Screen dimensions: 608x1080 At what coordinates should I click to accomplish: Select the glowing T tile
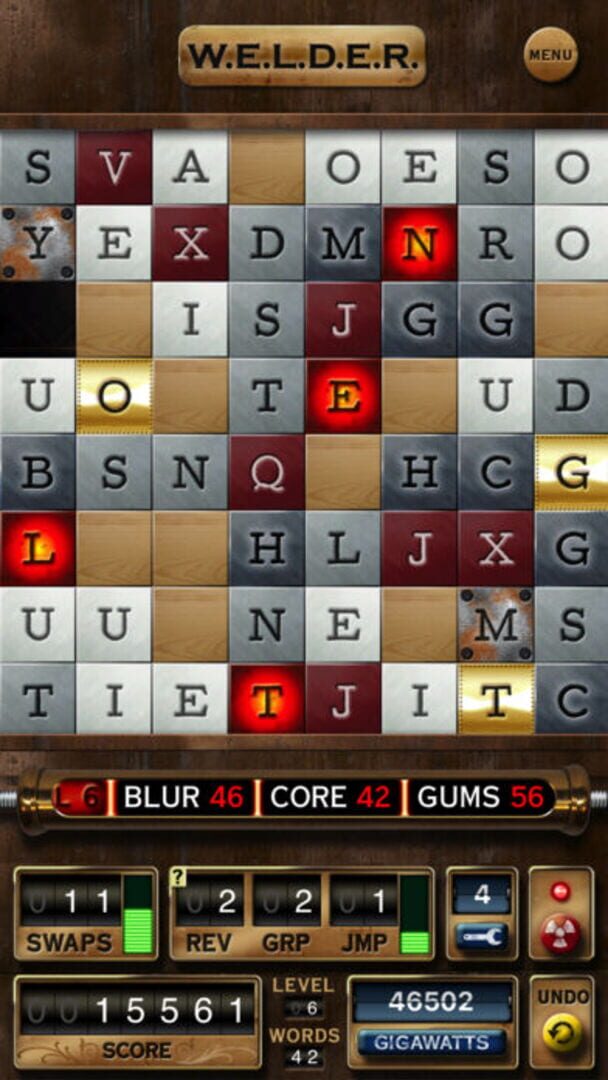coord(266,701)
